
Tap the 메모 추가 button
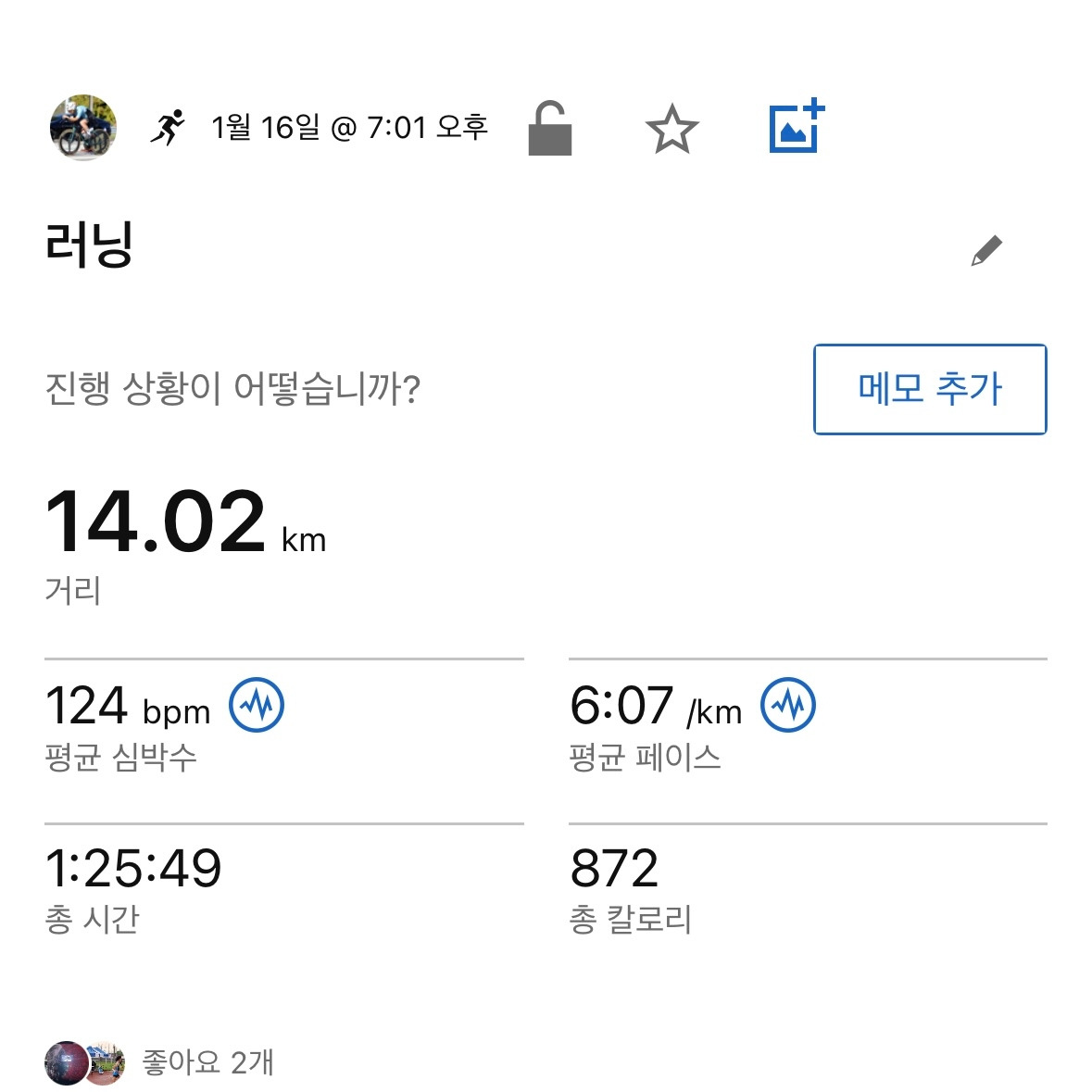point(930,389)
